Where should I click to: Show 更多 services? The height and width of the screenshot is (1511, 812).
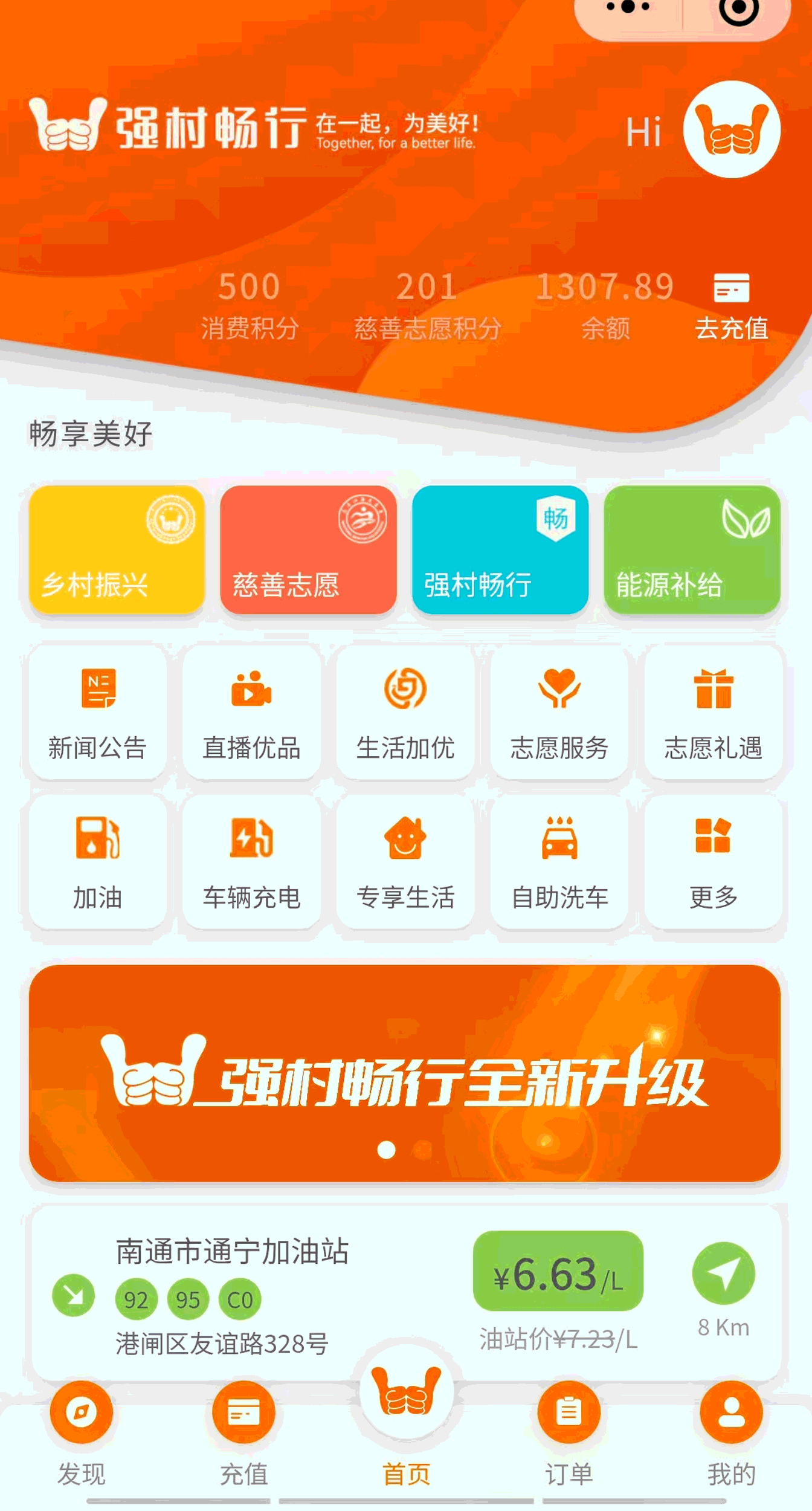(x=713, y=862)
